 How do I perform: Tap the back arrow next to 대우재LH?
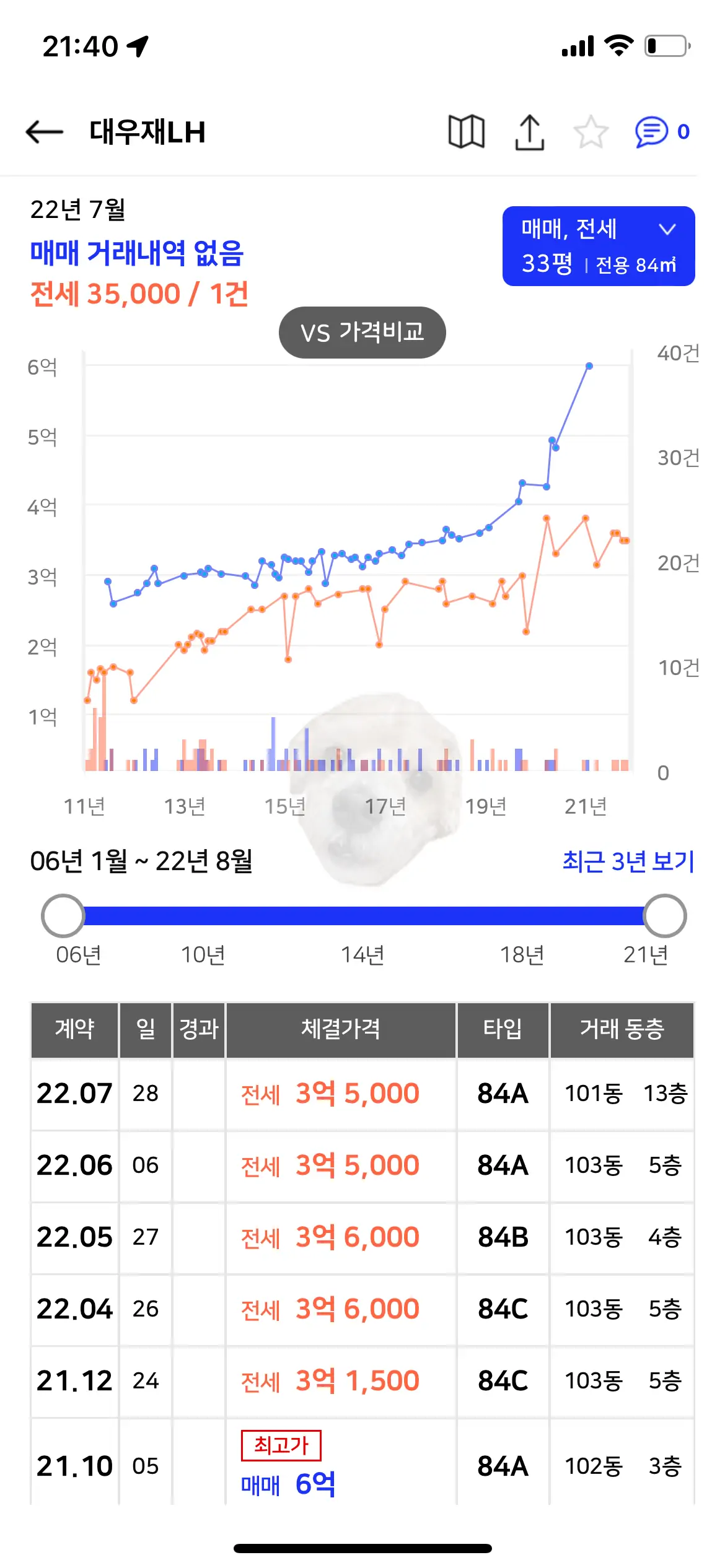[45, 132]
